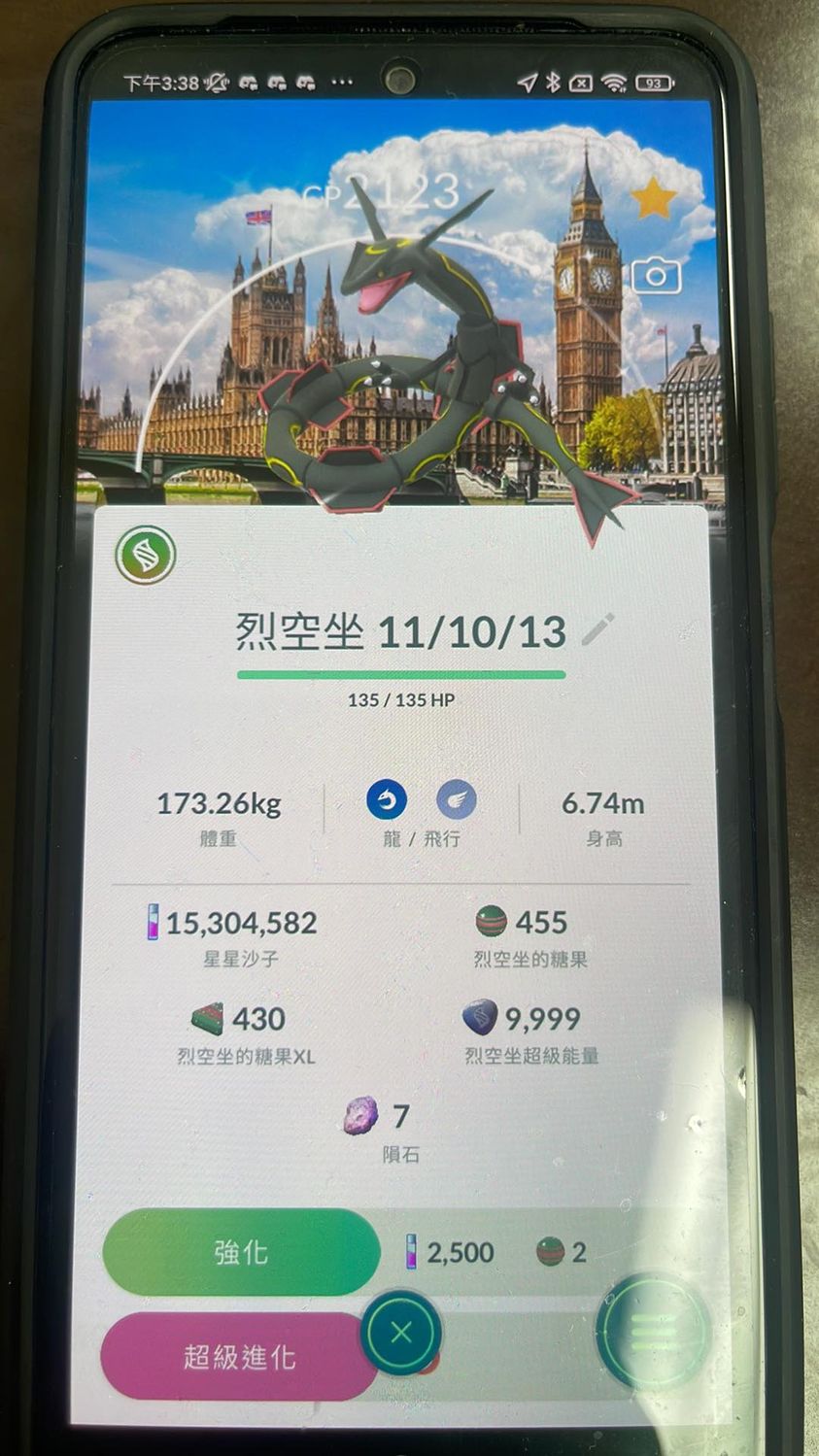This screenshot has width=819, height=1456.
Task: Close the Pokémon detail with X button
Action: [401, 1333]
